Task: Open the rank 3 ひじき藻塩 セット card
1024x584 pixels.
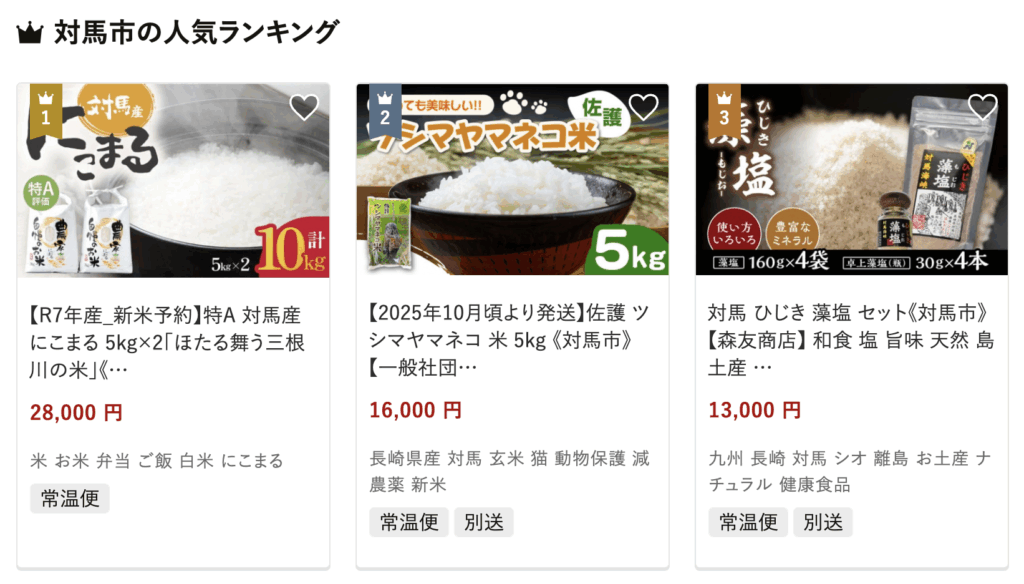Action: click(x=850, y=343)
